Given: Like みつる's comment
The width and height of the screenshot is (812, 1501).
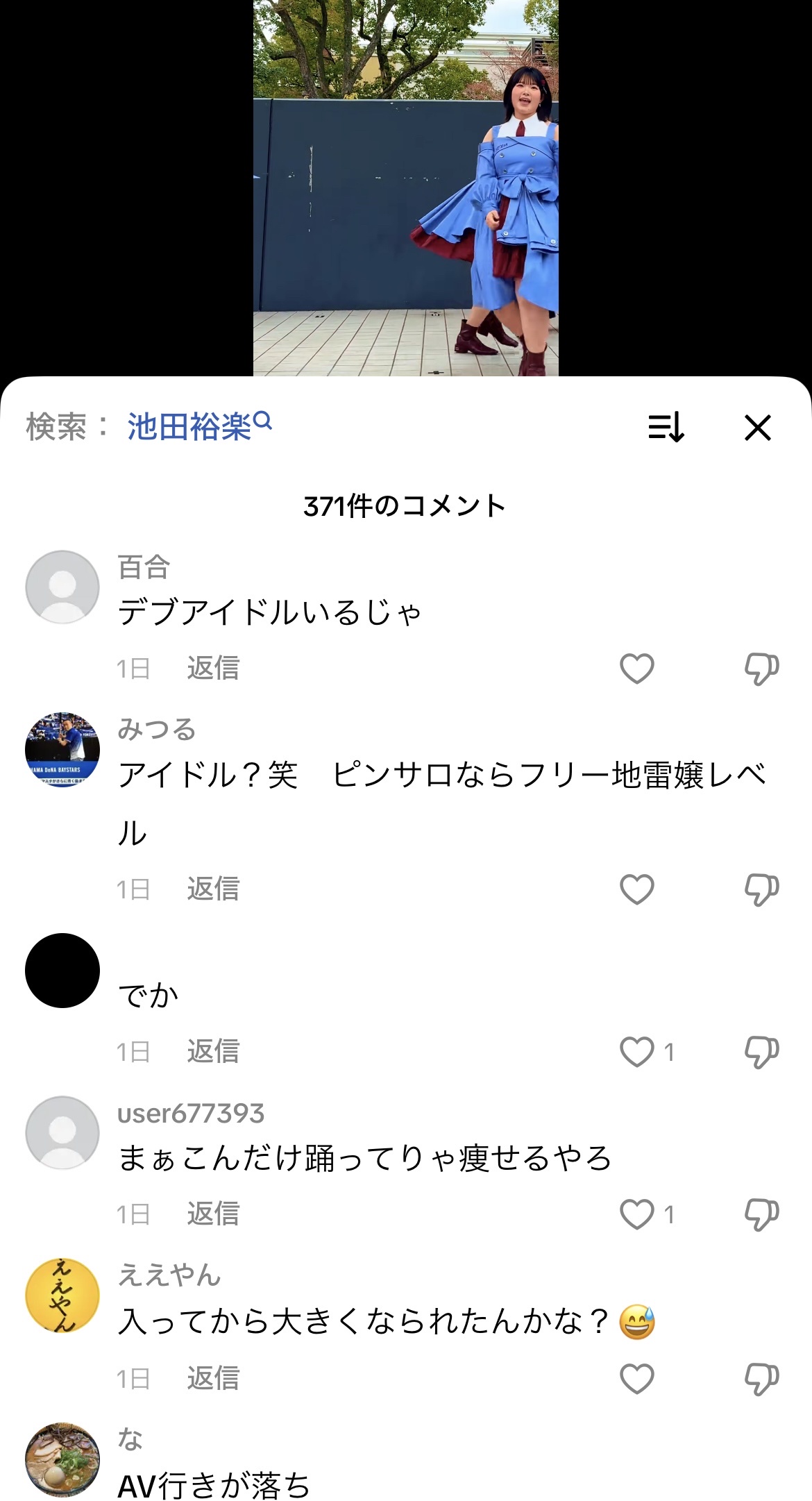Looking at the screenshot, I should [636, 889].
